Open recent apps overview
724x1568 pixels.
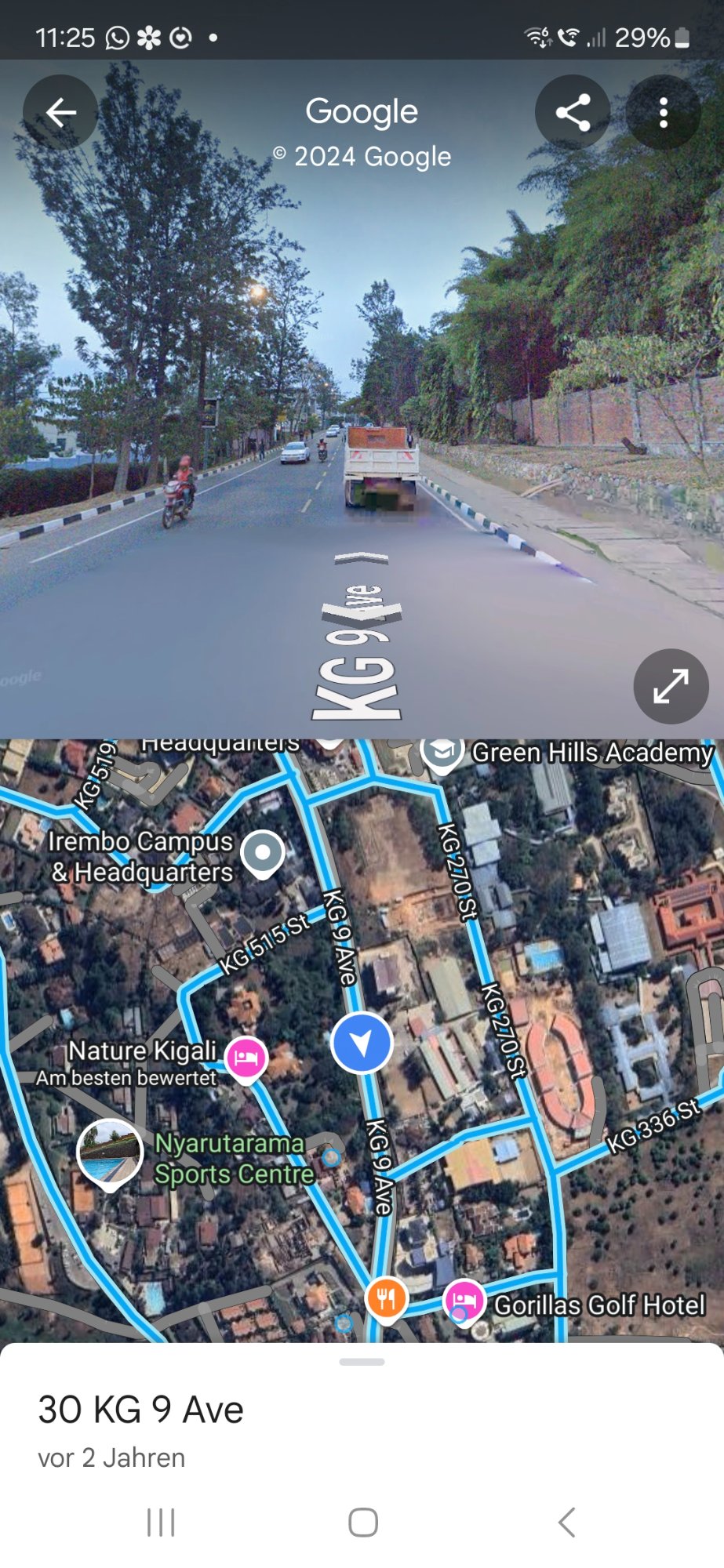coord(161,1523)
